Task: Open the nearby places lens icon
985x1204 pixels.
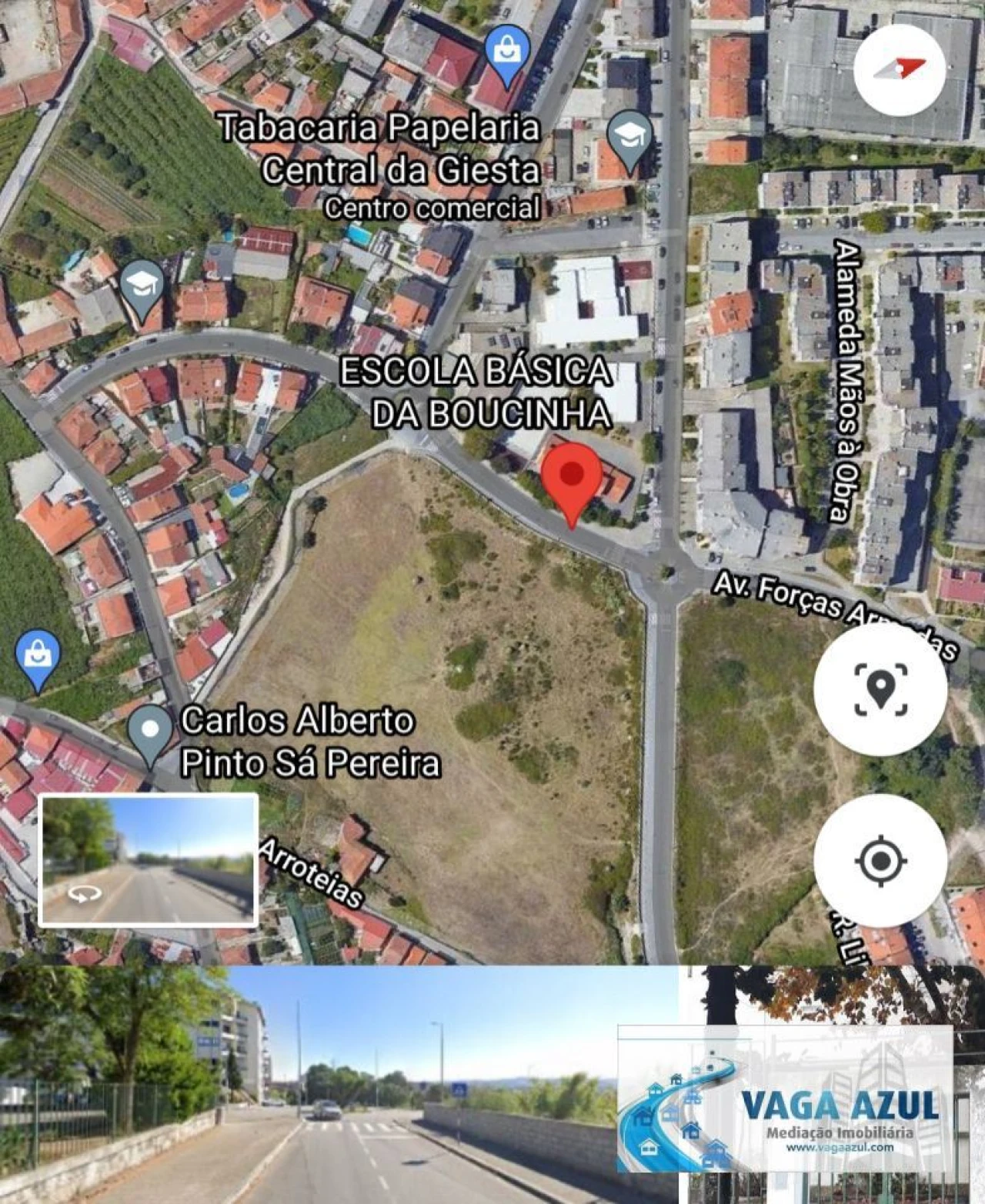Action: coord(882,689)
